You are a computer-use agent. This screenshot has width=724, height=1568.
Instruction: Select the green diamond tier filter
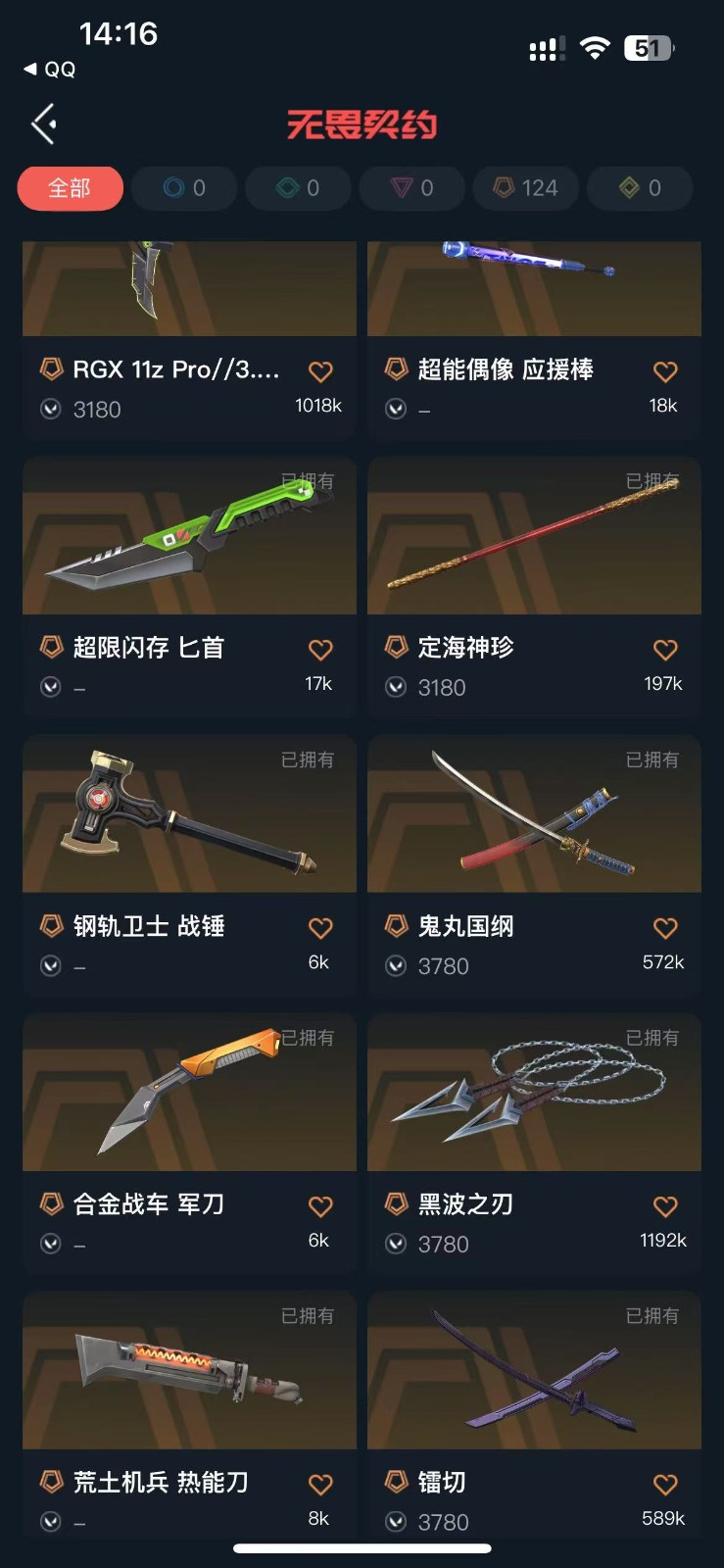click(x=298, y=188)
